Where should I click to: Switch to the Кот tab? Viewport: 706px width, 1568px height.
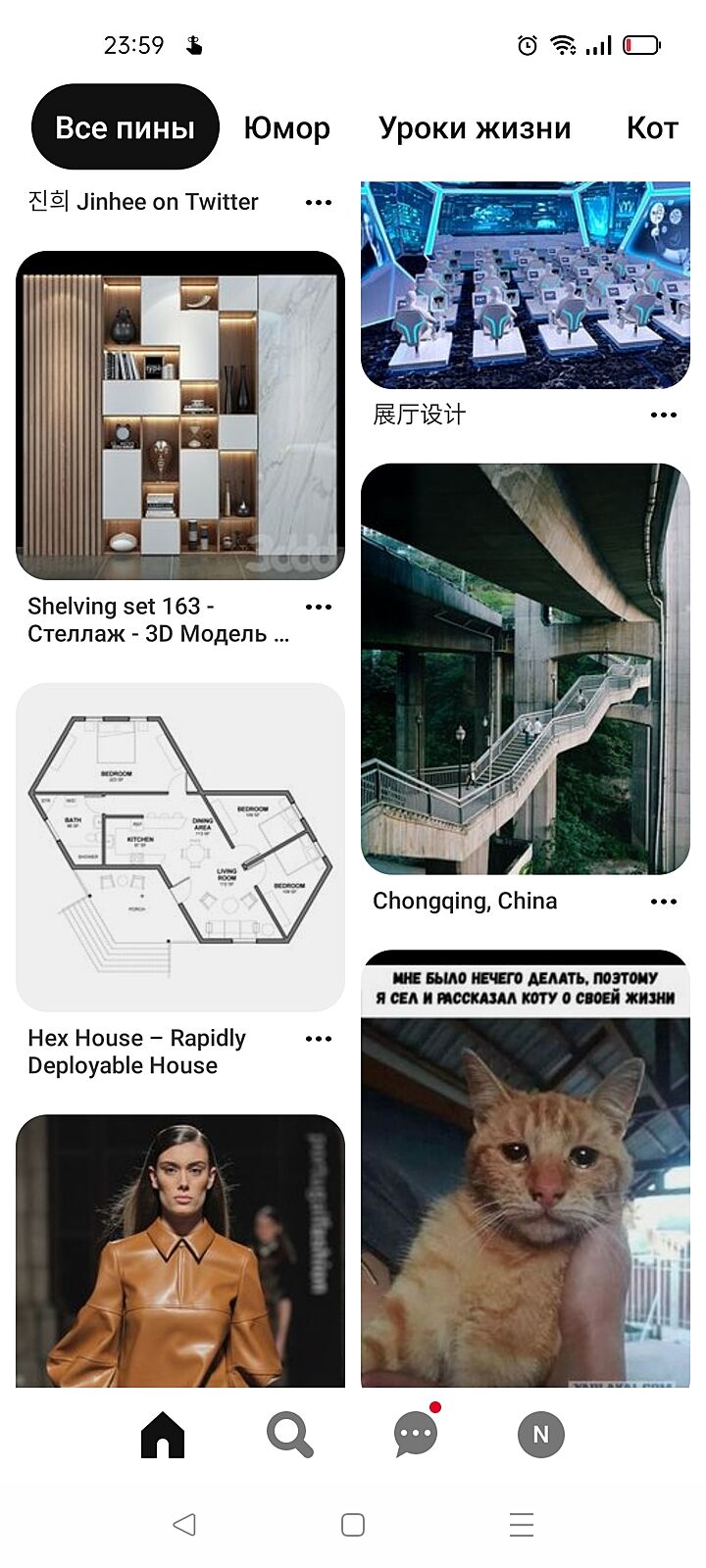(652, 128)
